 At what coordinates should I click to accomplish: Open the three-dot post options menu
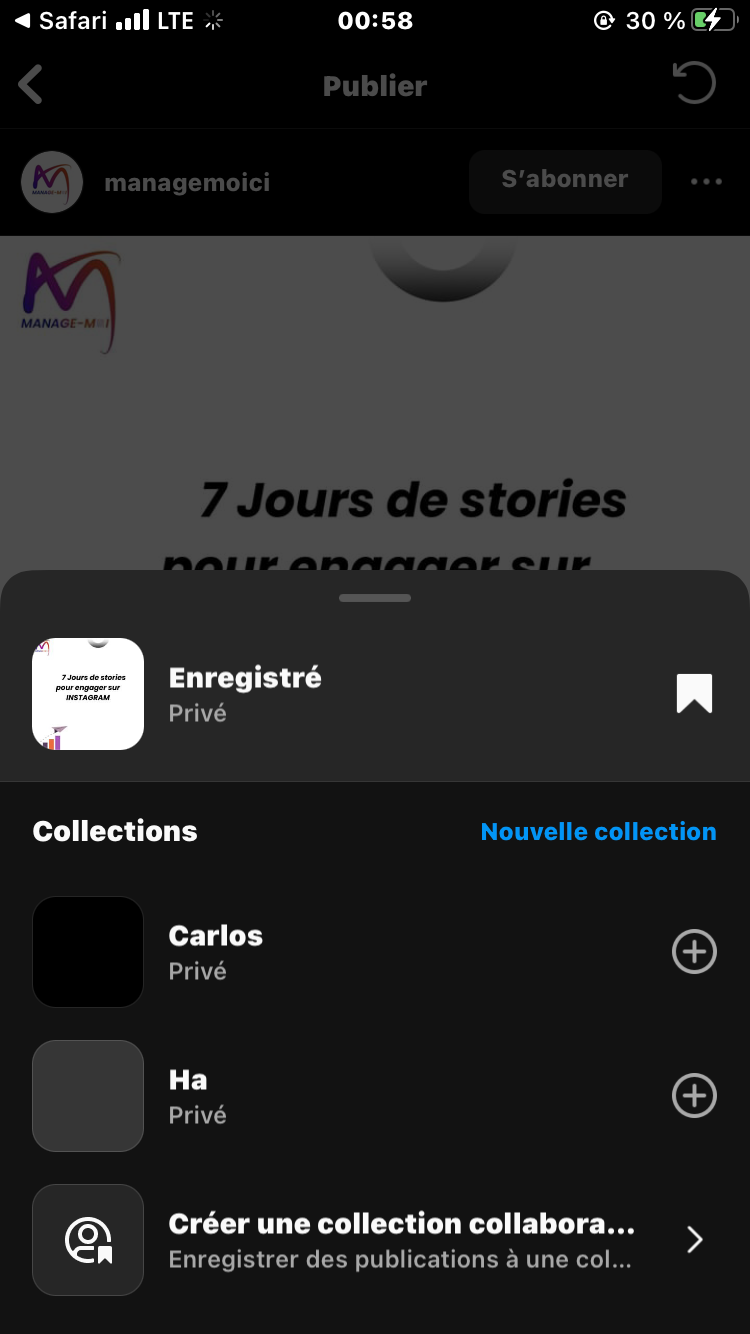pyautogui.click(x=706, y=182)
